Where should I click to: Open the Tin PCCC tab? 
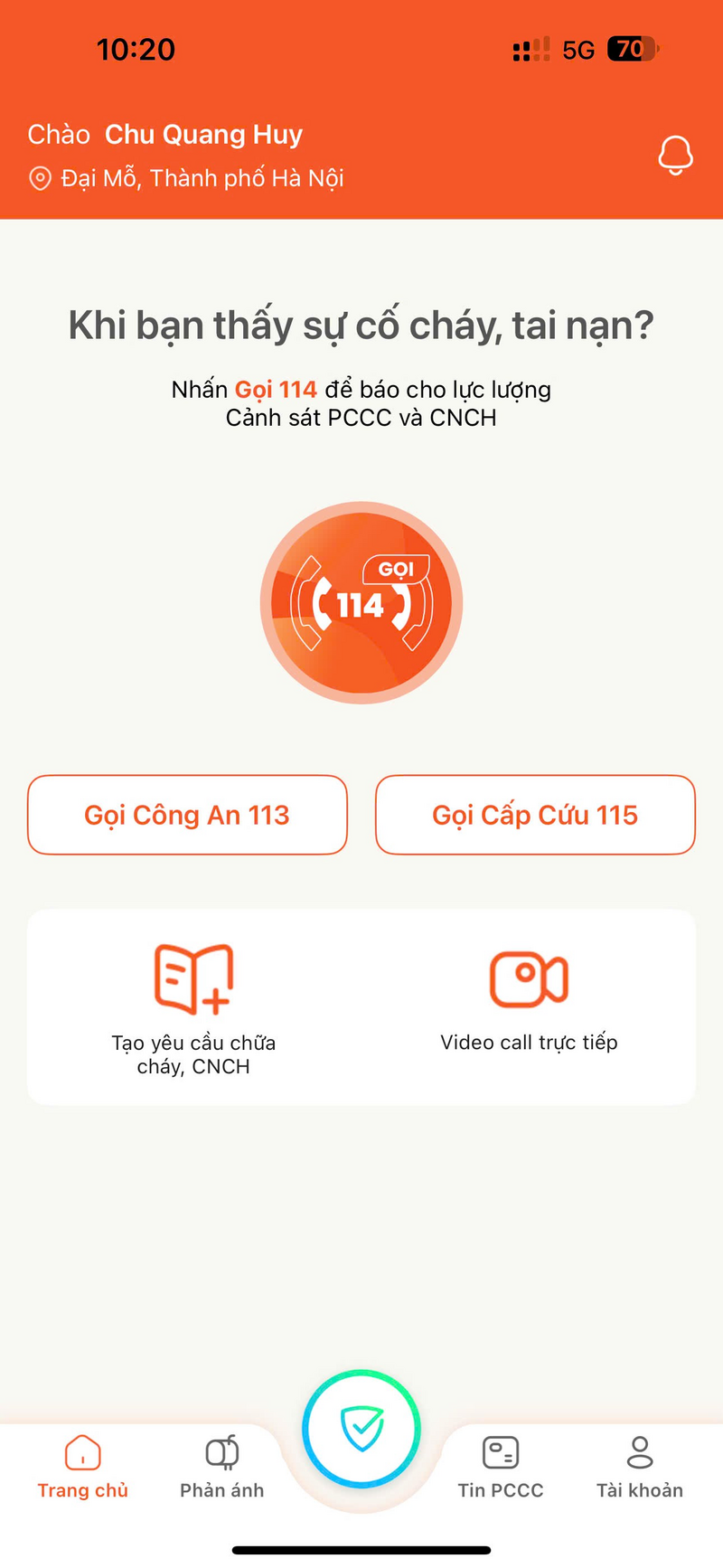coord(501,1467)
